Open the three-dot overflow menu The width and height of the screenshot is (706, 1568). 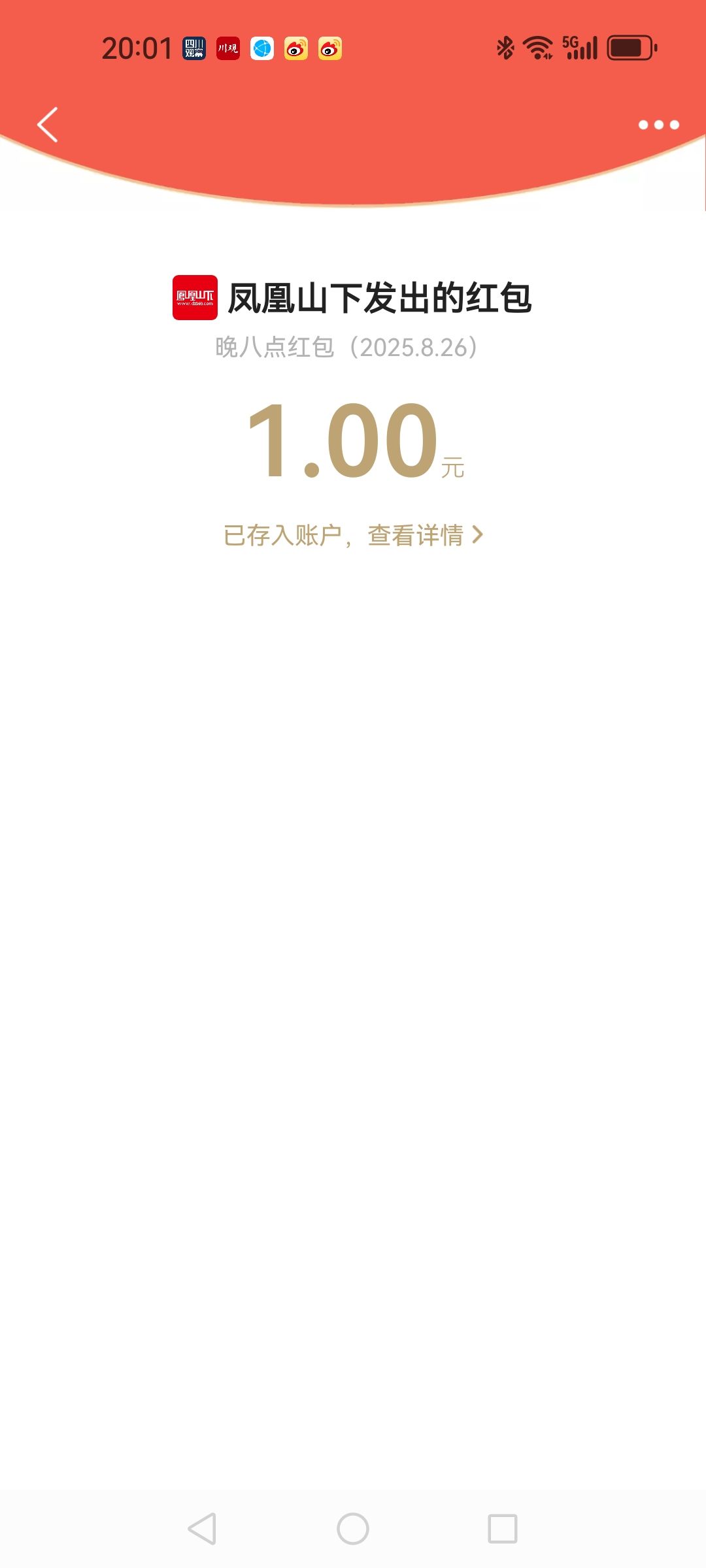pyautogui.click(x=658, y=125)
